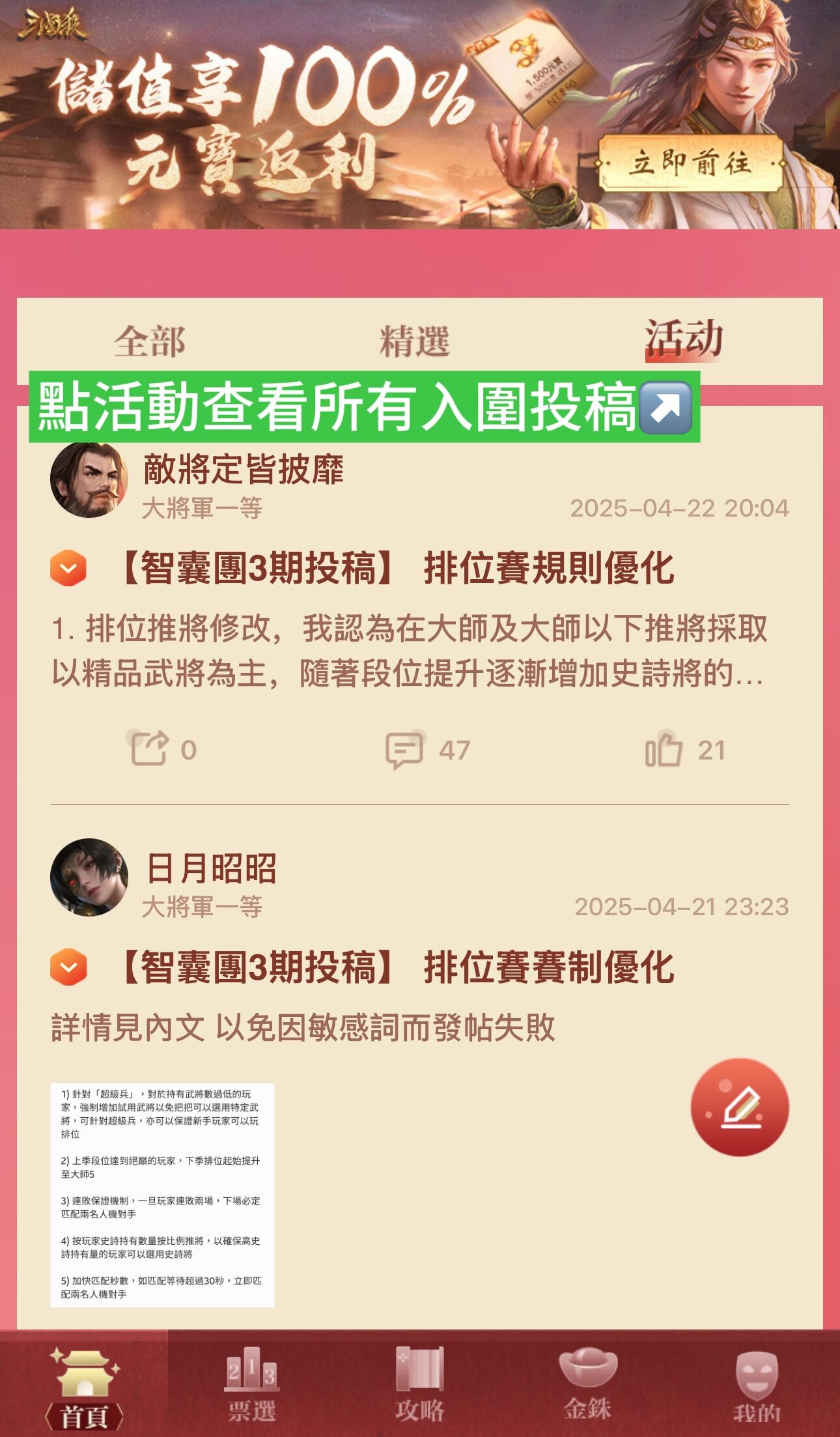840x1437 pixels.
Task: Share the 排位賽規則優化 post
Action: (x=150, y=749)
